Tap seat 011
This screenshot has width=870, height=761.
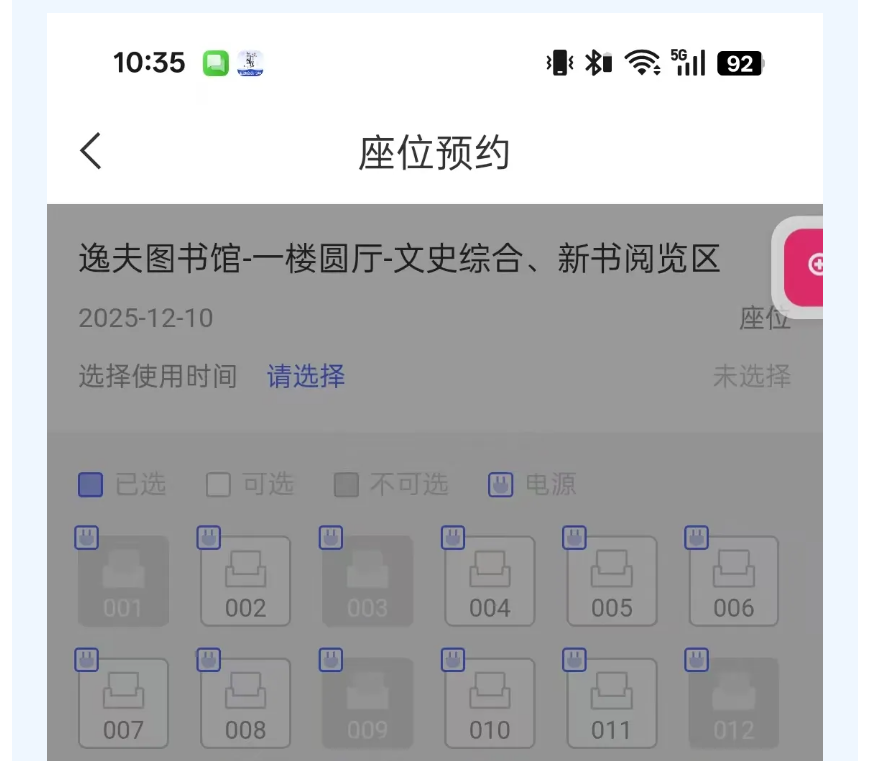[x=612, y=703]
